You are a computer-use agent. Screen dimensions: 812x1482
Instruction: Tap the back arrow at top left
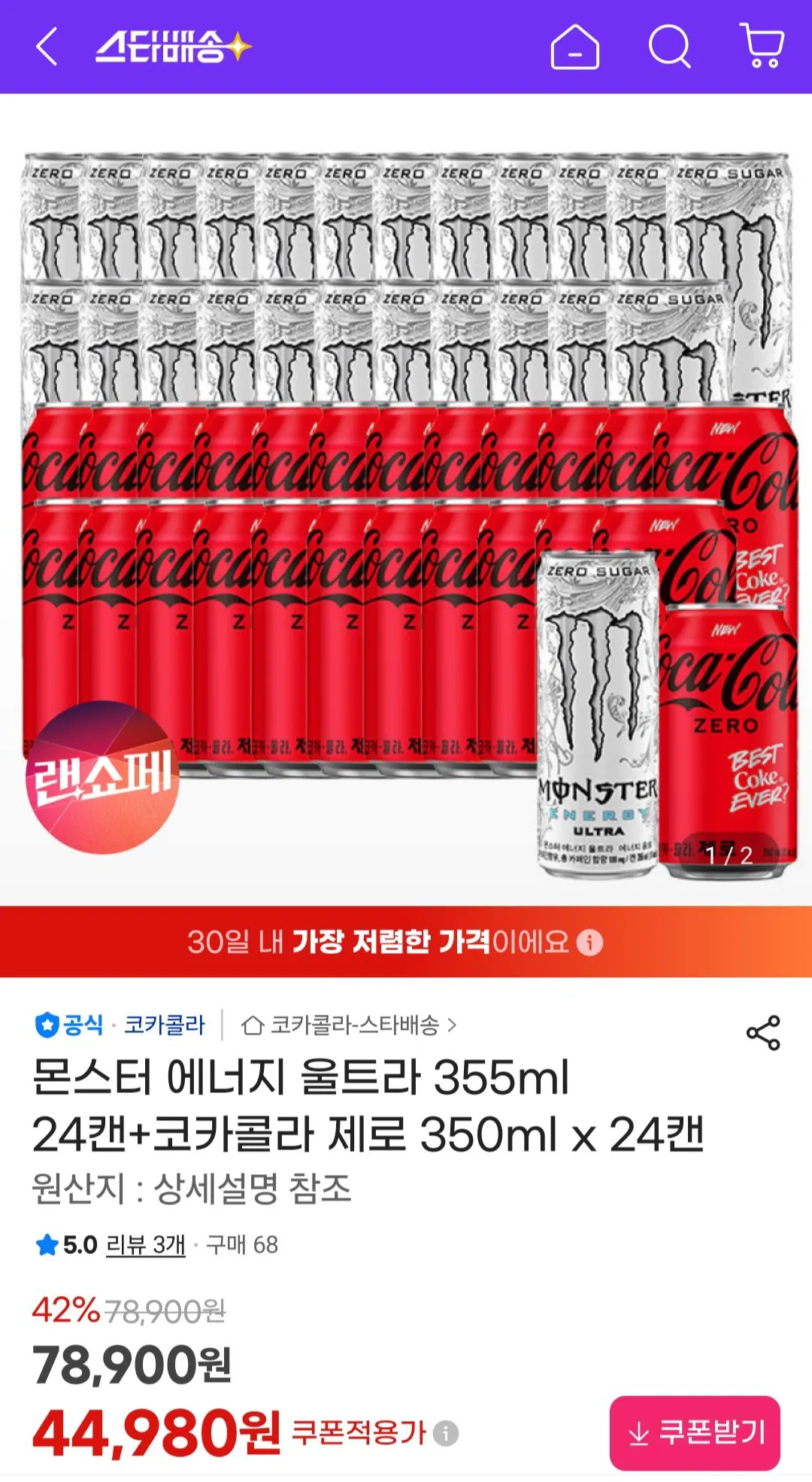50,47
